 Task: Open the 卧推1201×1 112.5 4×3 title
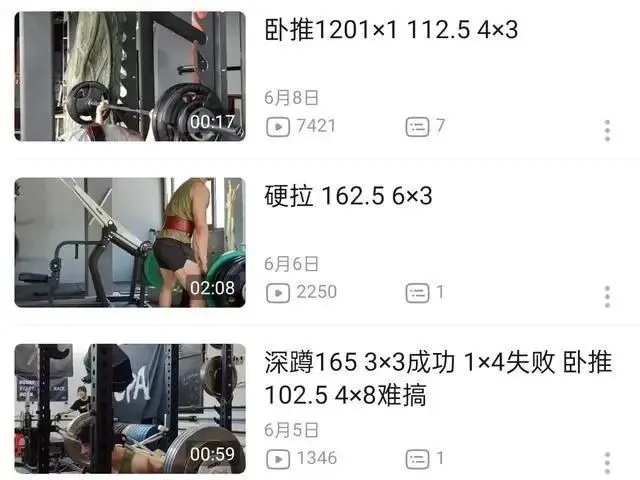pyautogui.click(x=391, y=31)
